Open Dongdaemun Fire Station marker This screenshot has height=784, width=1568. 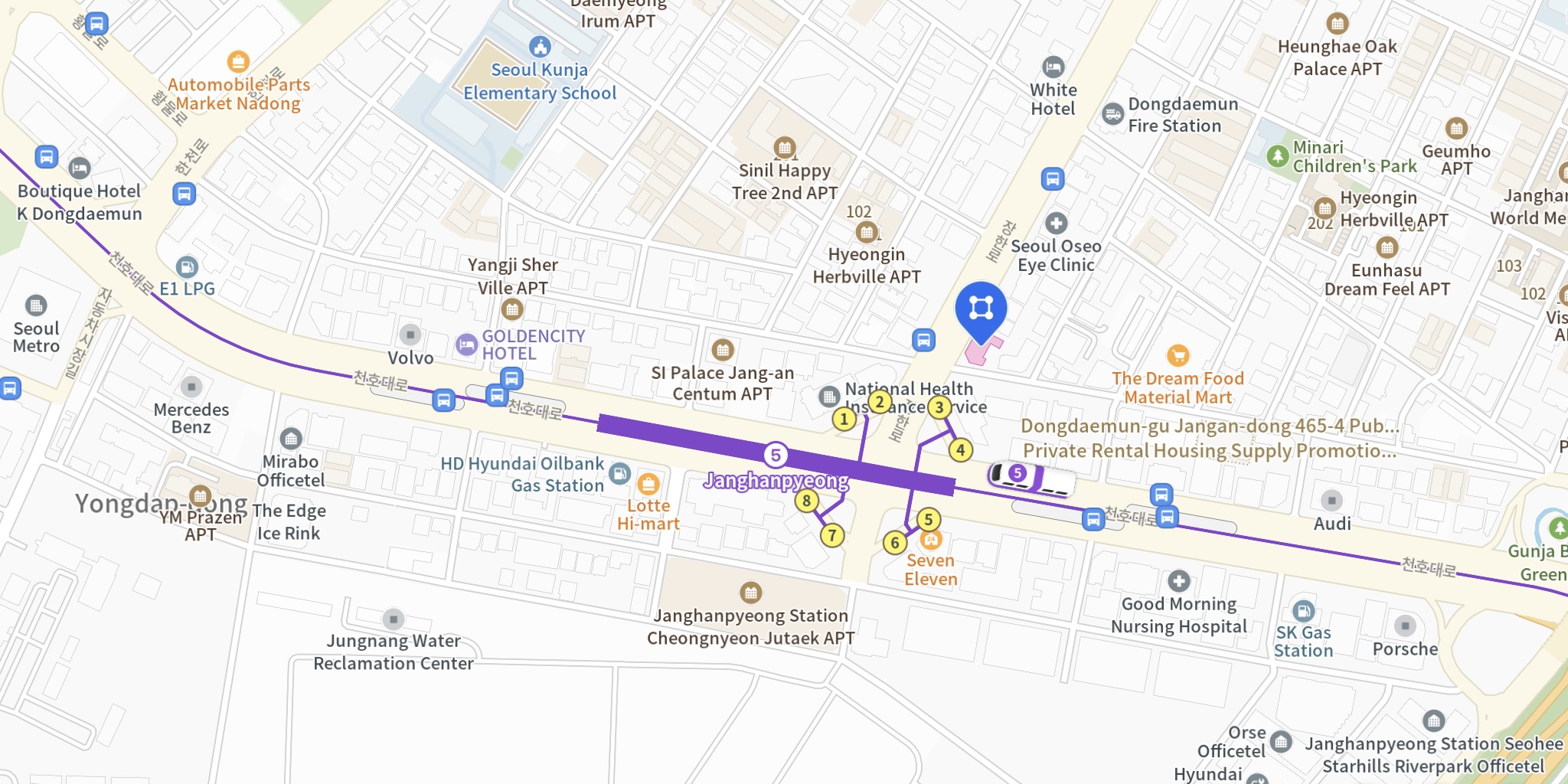(1112, 115)
